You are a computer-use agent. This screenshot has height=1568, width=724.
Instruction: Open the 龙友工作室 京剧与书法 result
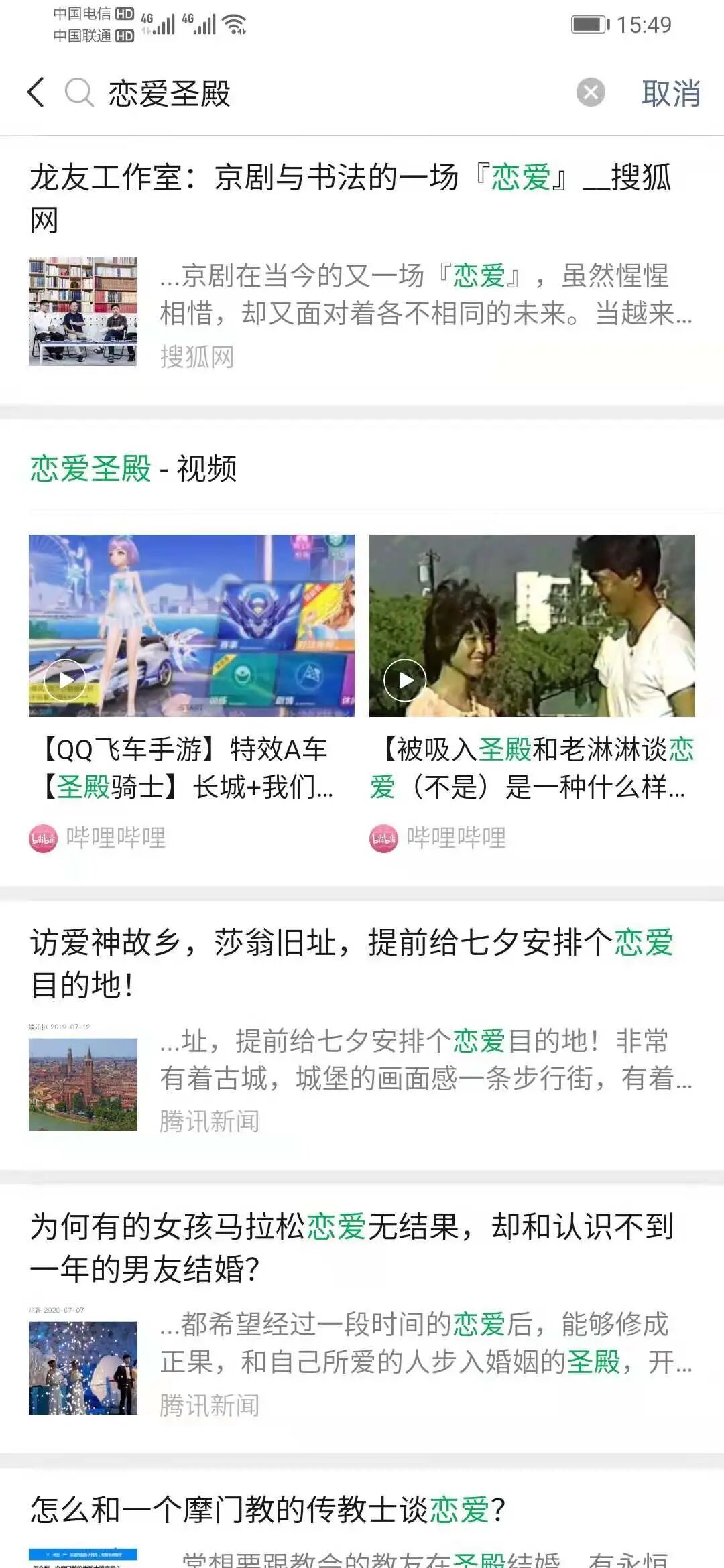coord(351,198)
